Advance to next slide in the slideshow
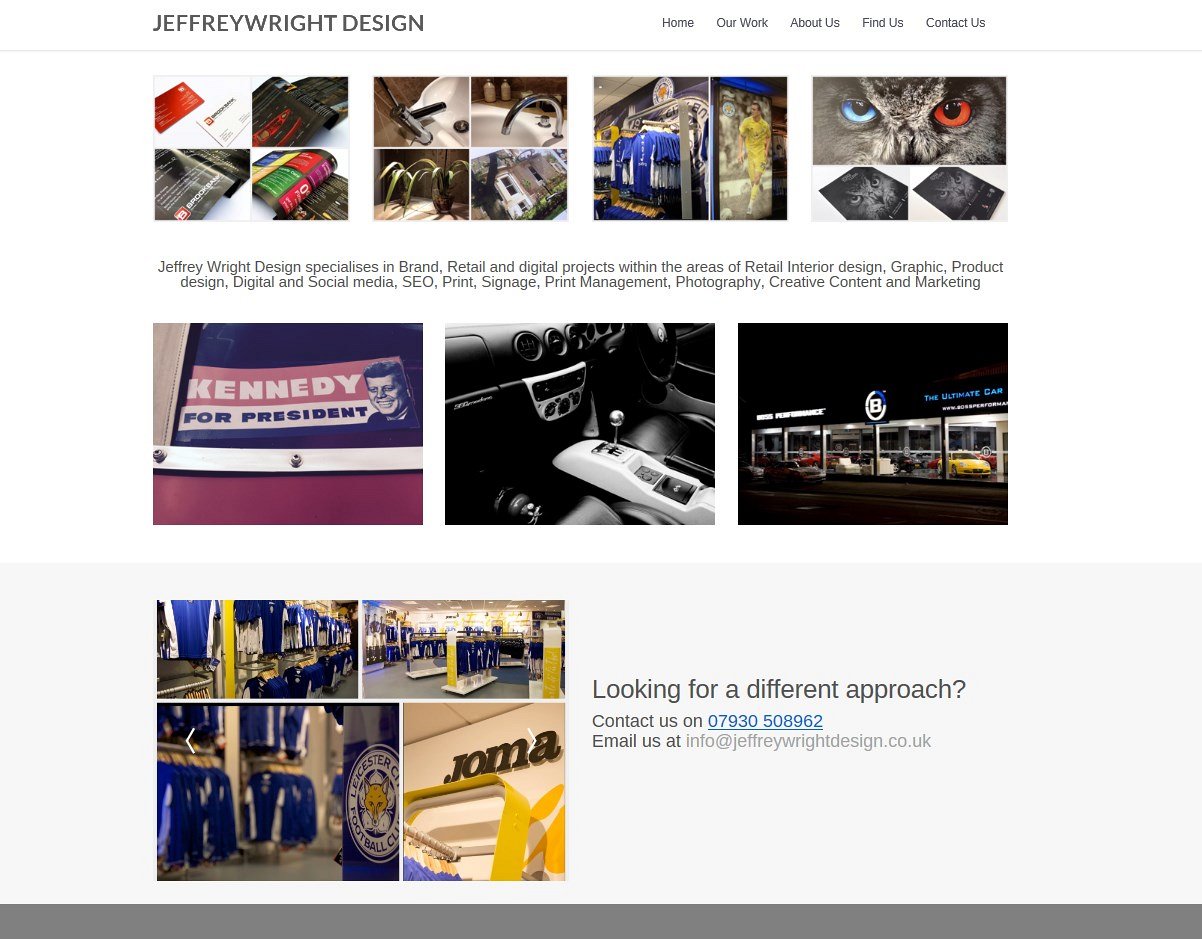 pos(531,740)
